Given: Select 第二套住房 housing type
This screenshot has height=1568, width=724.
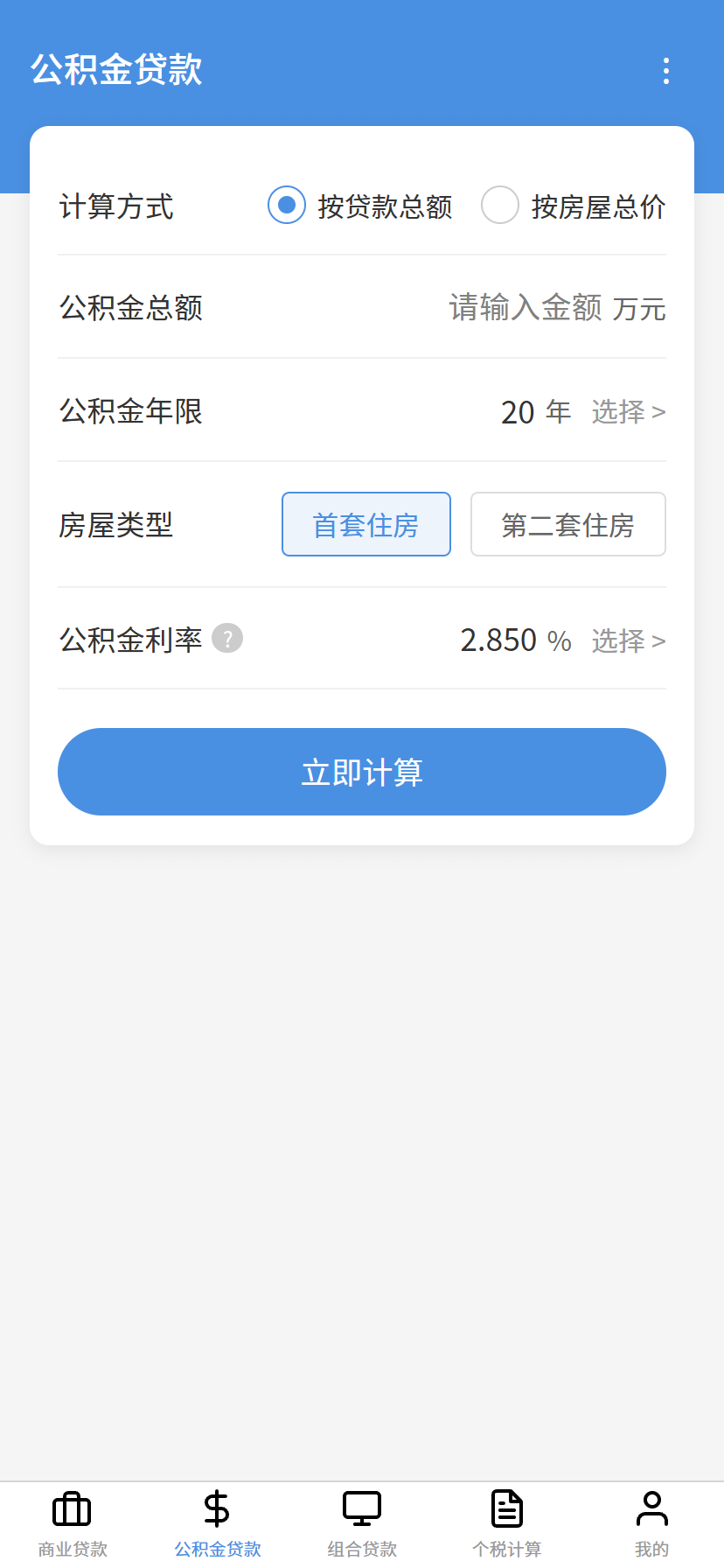Looking at the screenshot, I should coord(567,524).
